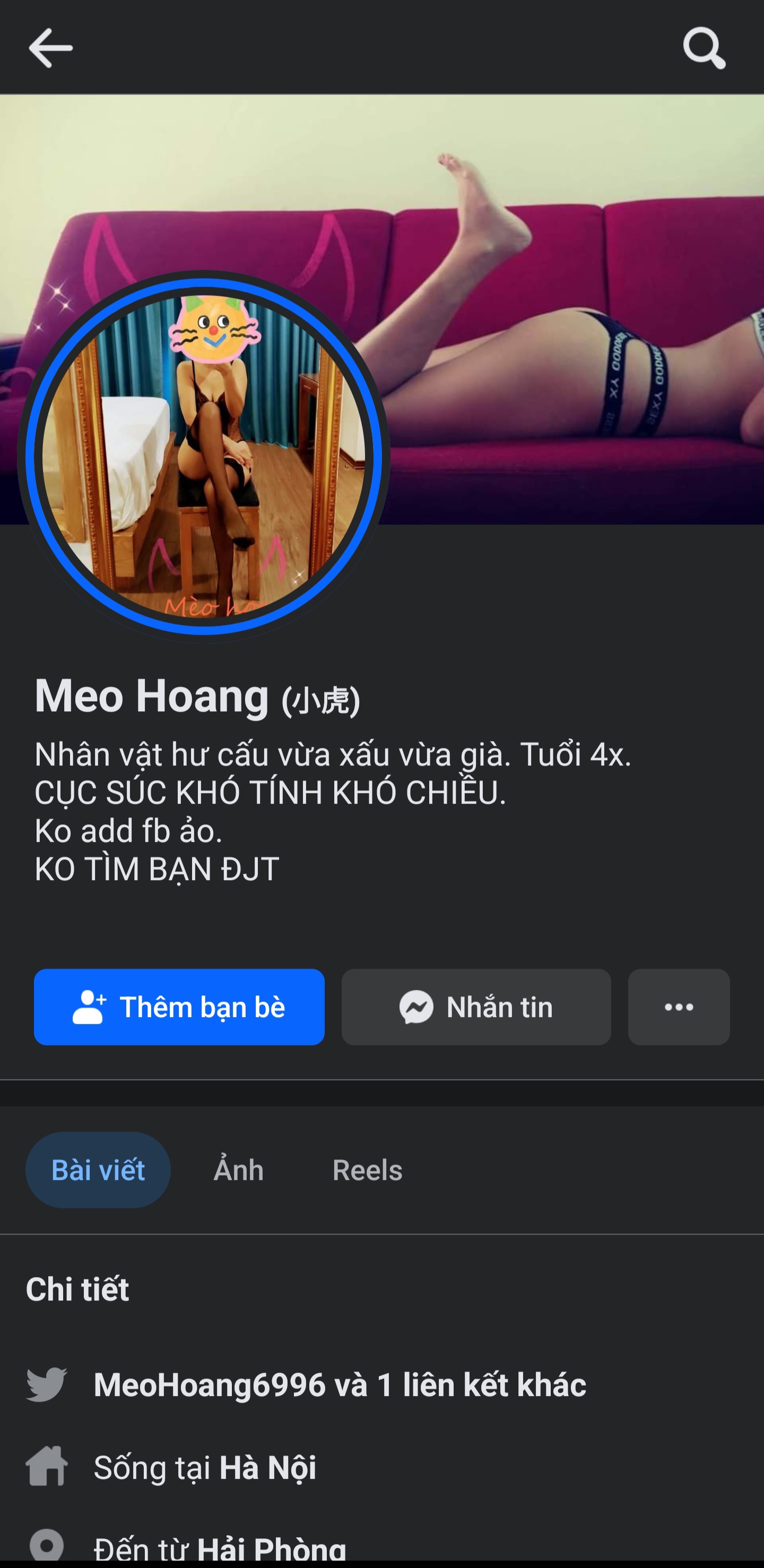
Task: Open the Hà Nội location link
Action: (267, 1467)
